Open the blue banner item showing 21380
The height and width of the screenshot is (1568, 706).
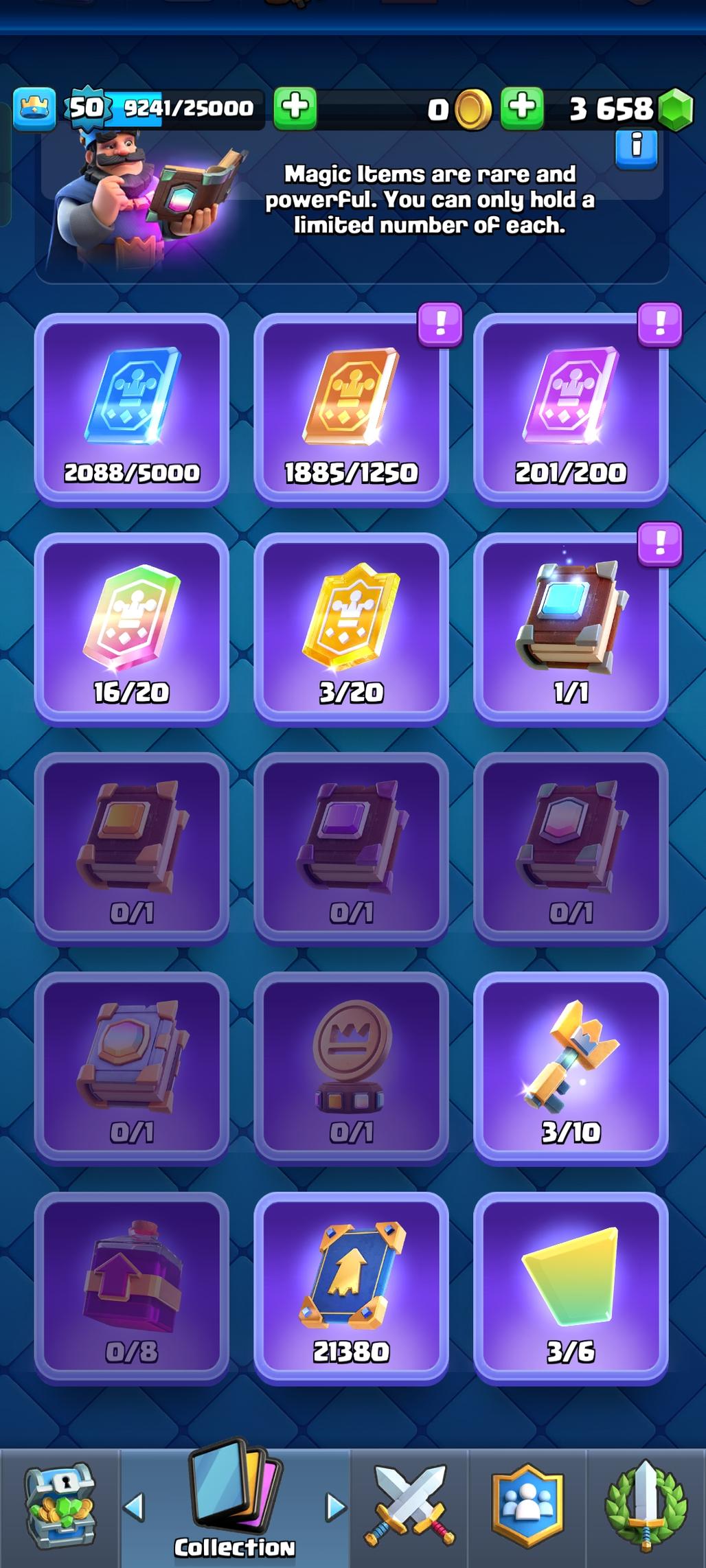[351, 1288]
